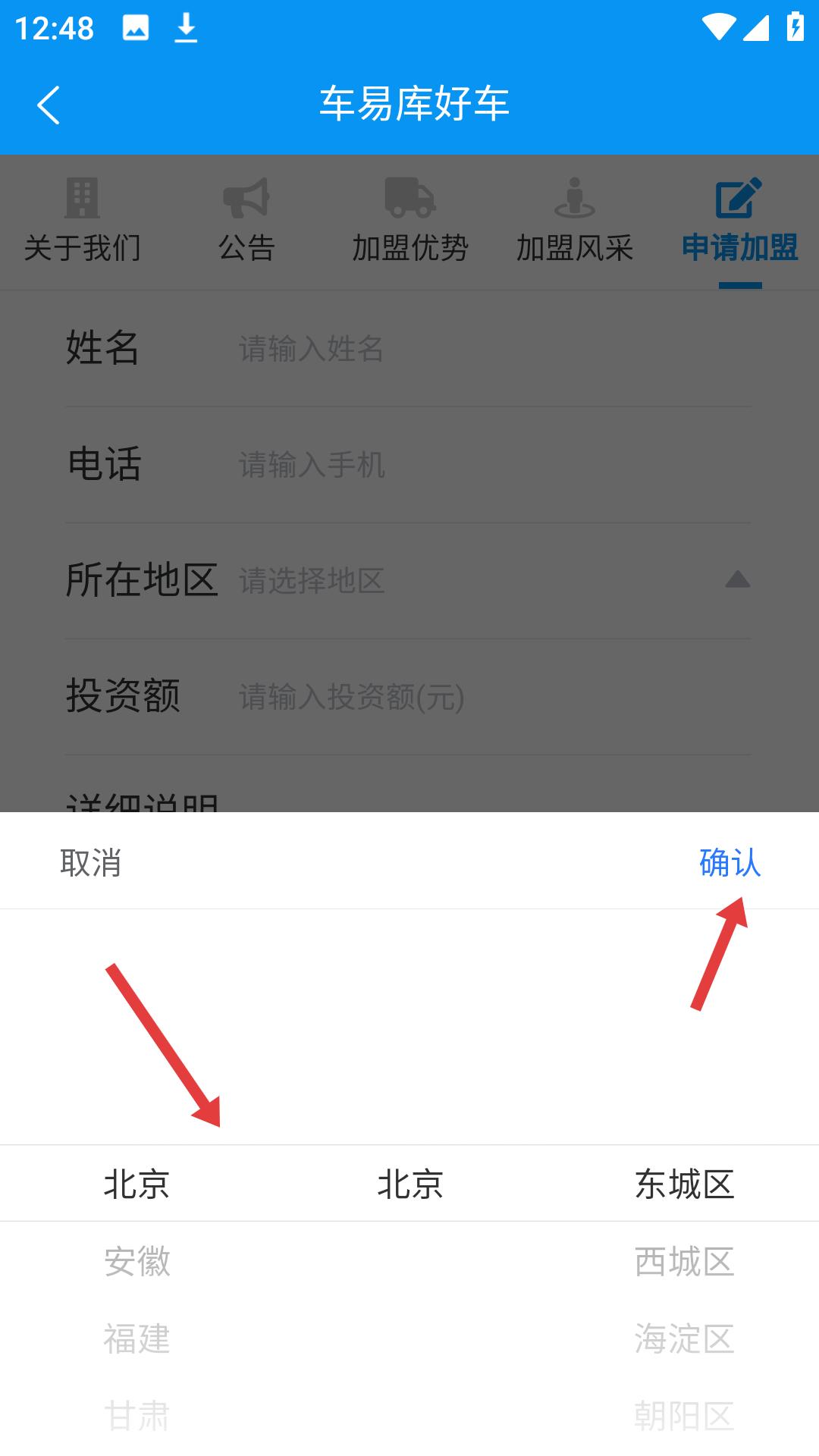
Task: Confirm the region selection with 确认
Action: (x=729, y=863)
